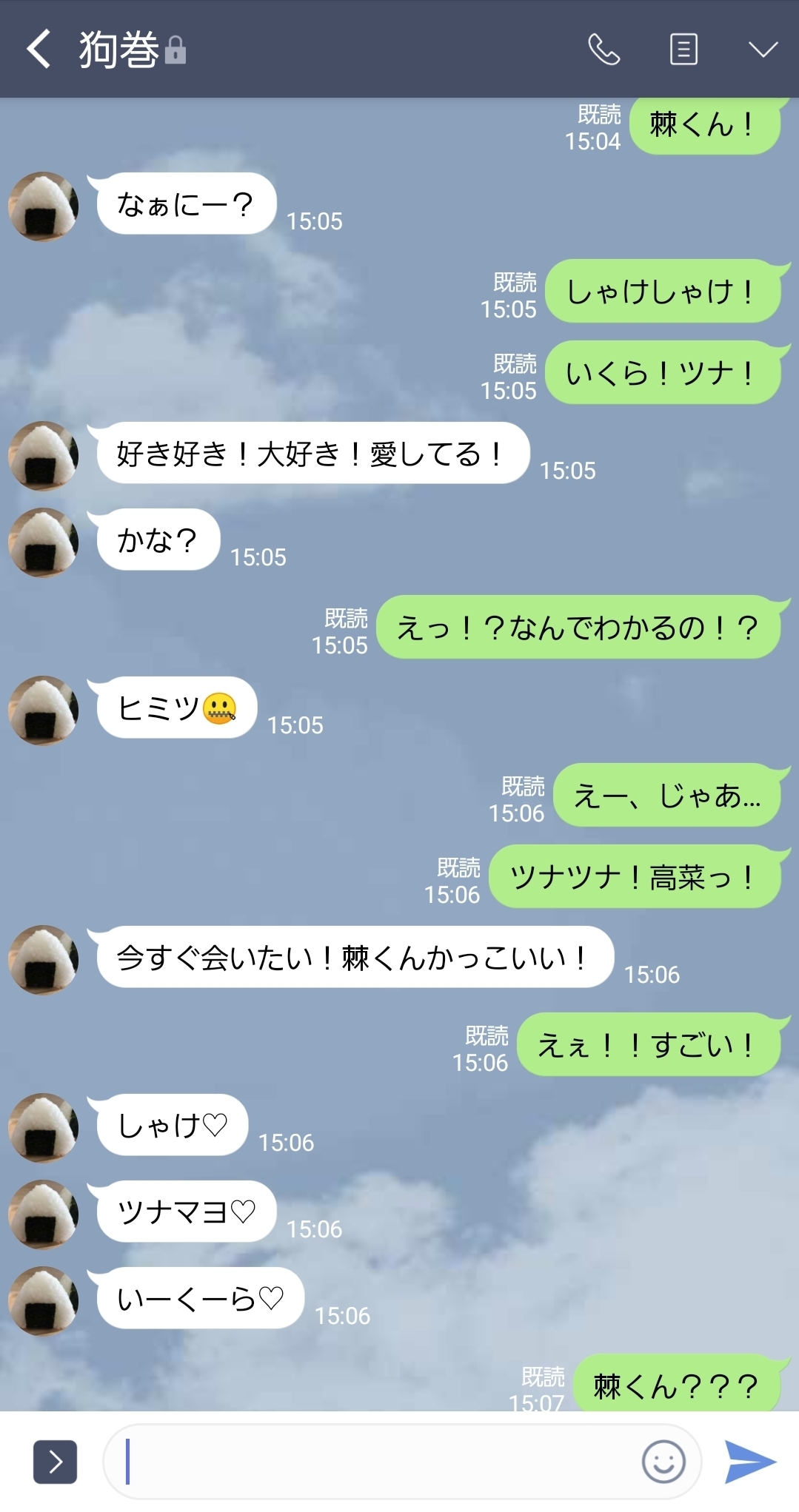Expand the chat options dropdown arrow

[762, 50]
